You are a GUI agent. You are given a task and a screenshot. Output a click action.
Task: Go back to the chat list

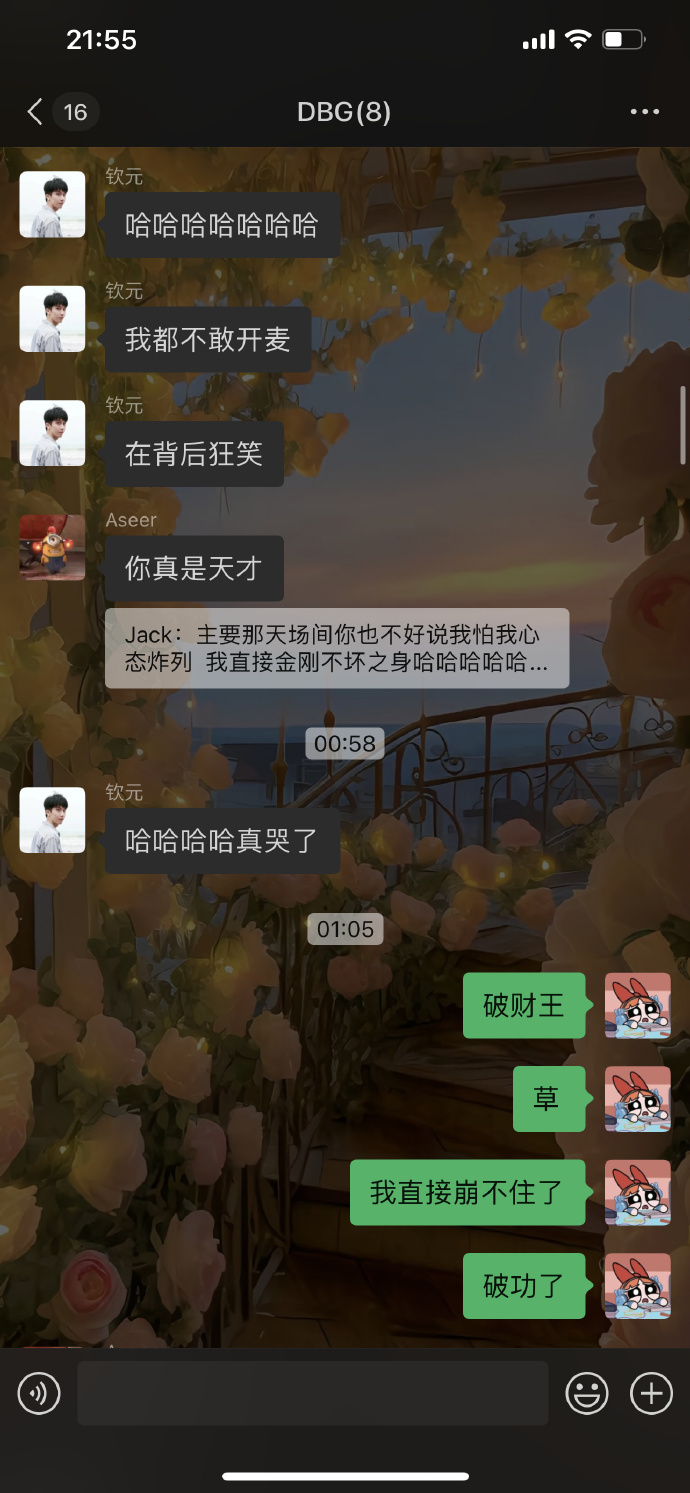tap(36, 112)
